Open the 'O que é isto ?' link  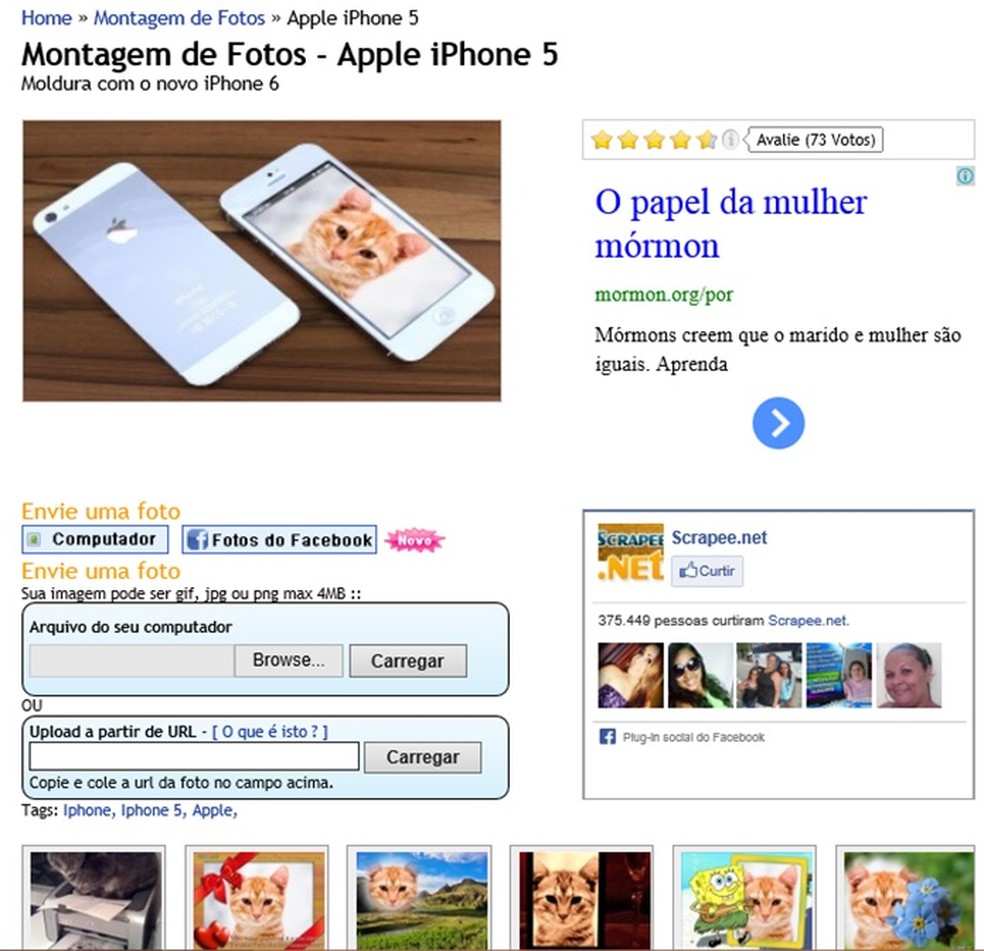tap(270, 732)
